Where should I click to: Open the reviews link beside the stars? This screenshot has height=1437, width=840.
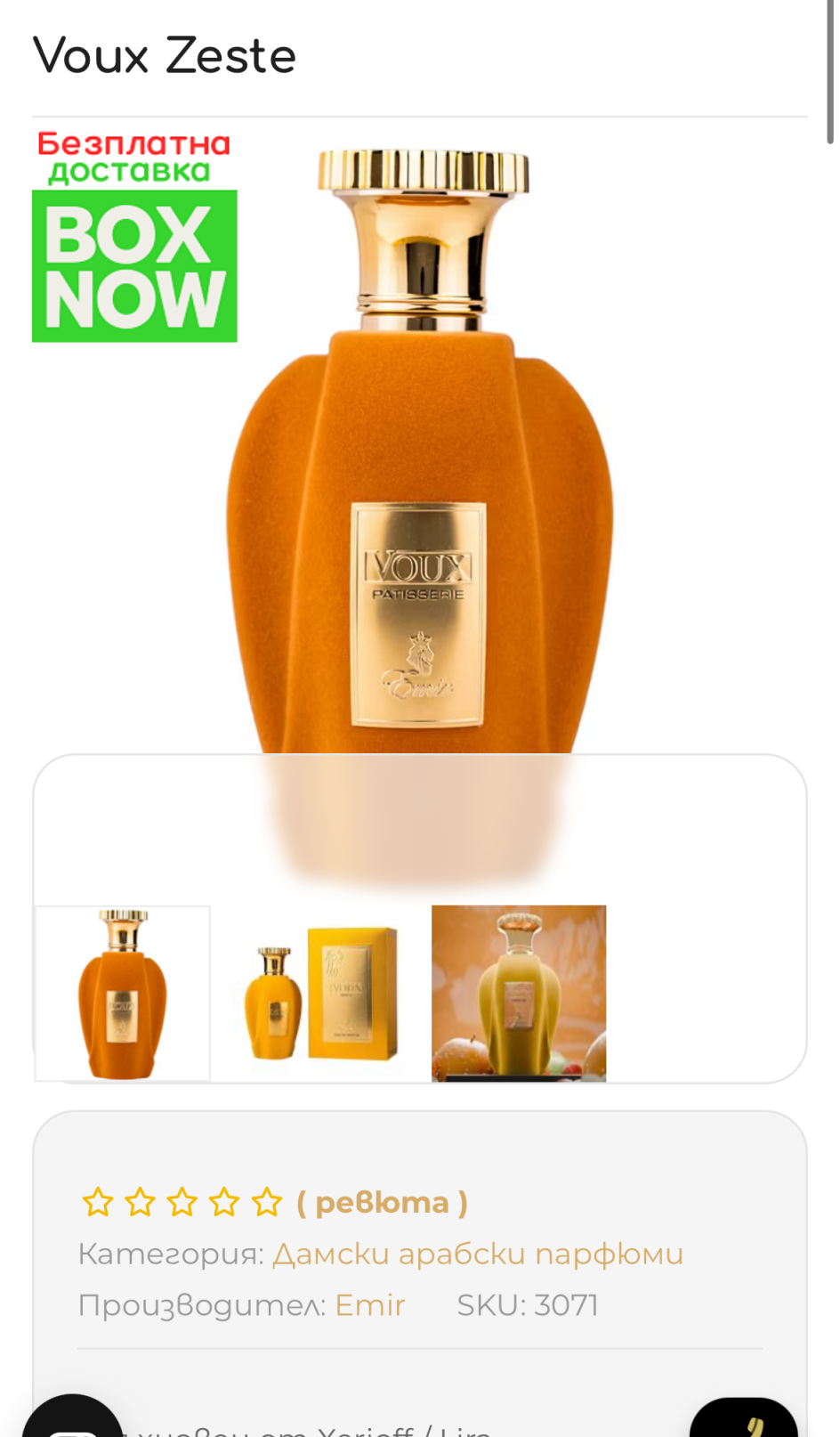tap(382, 1203)
